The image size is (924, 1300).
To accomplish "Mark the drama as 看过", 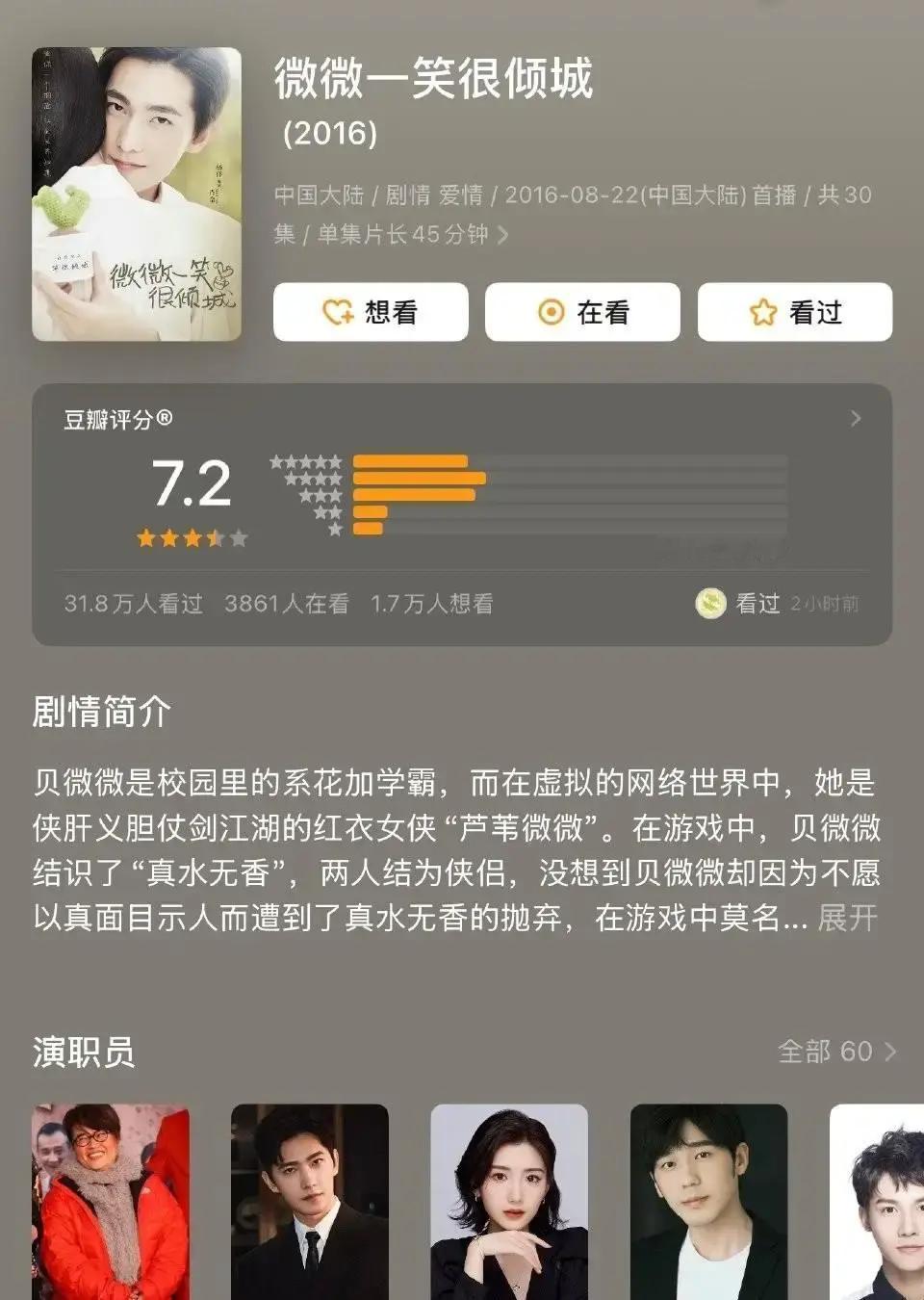I will point(793,312).
